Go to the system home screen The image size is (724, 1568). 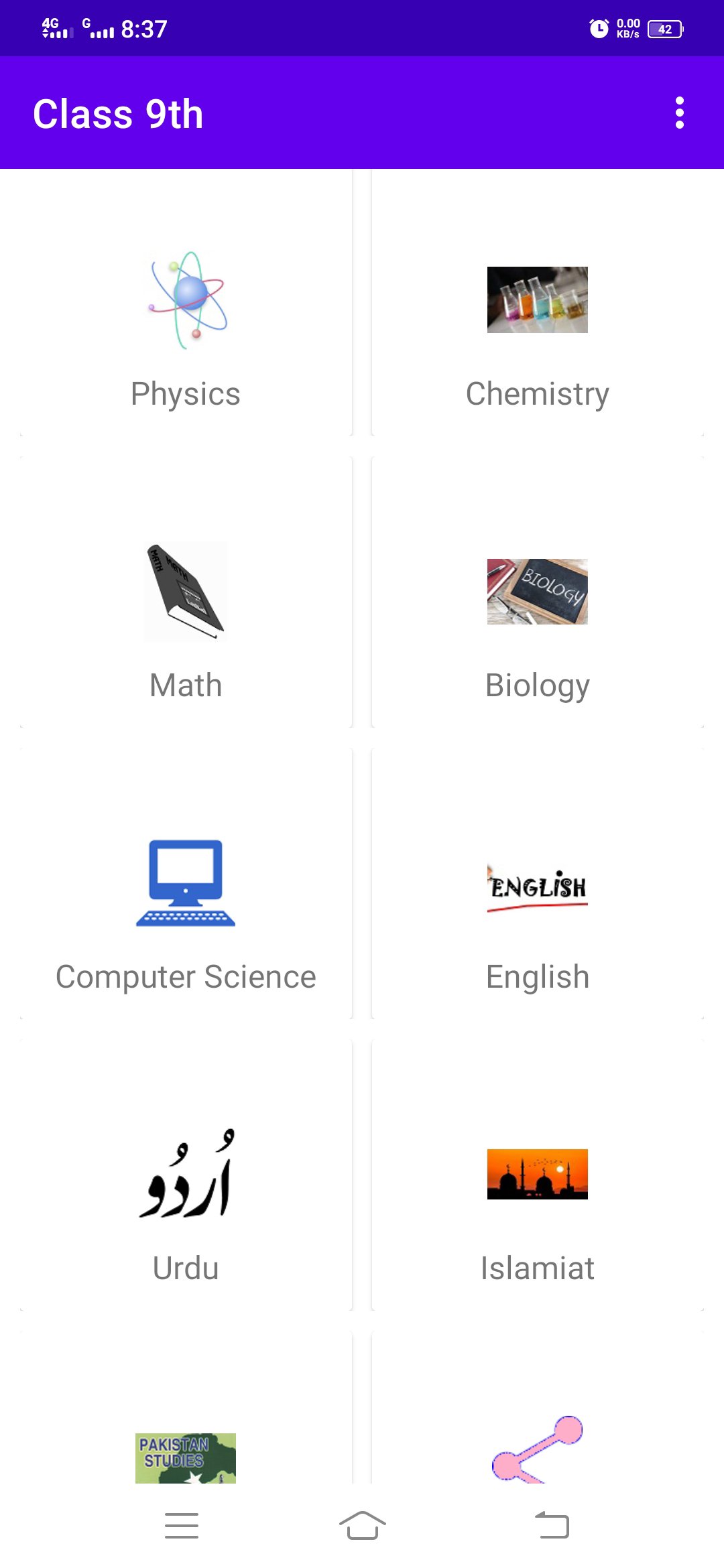pyautogui.click(x=362, y=1526)
